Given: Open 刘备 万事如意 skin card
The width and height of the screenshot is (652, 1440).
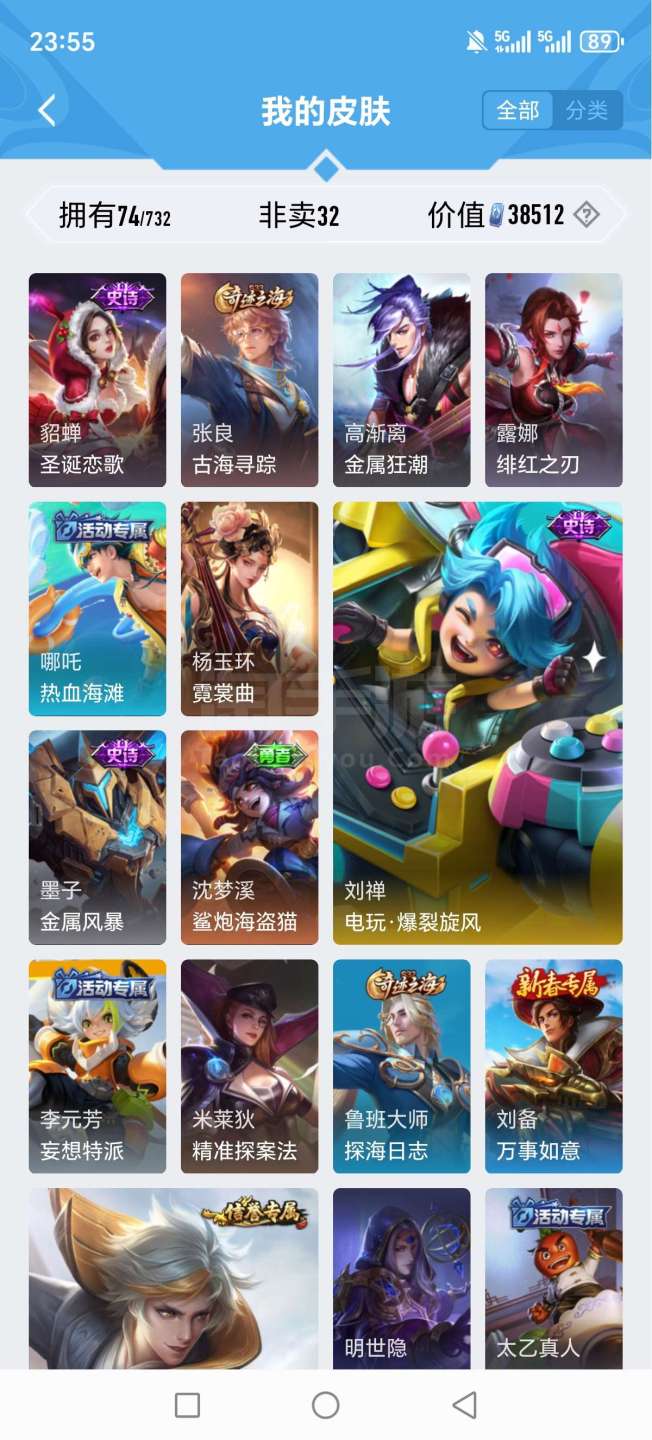Looking at the screenshot, I should pyautogui.click(x=553, y=1066).
